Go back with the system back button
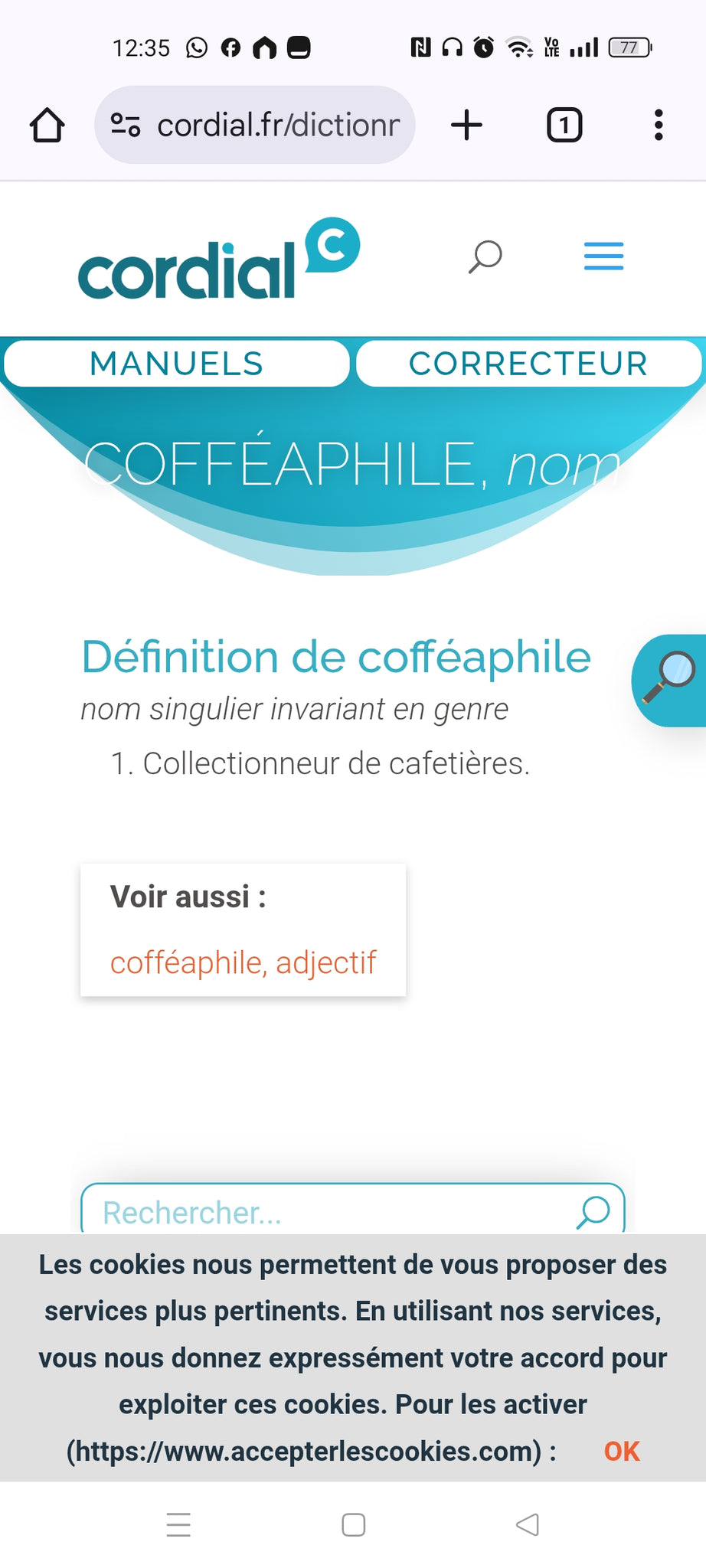The width and height of the screenshot is (706, 1568). coord(528,1524)
